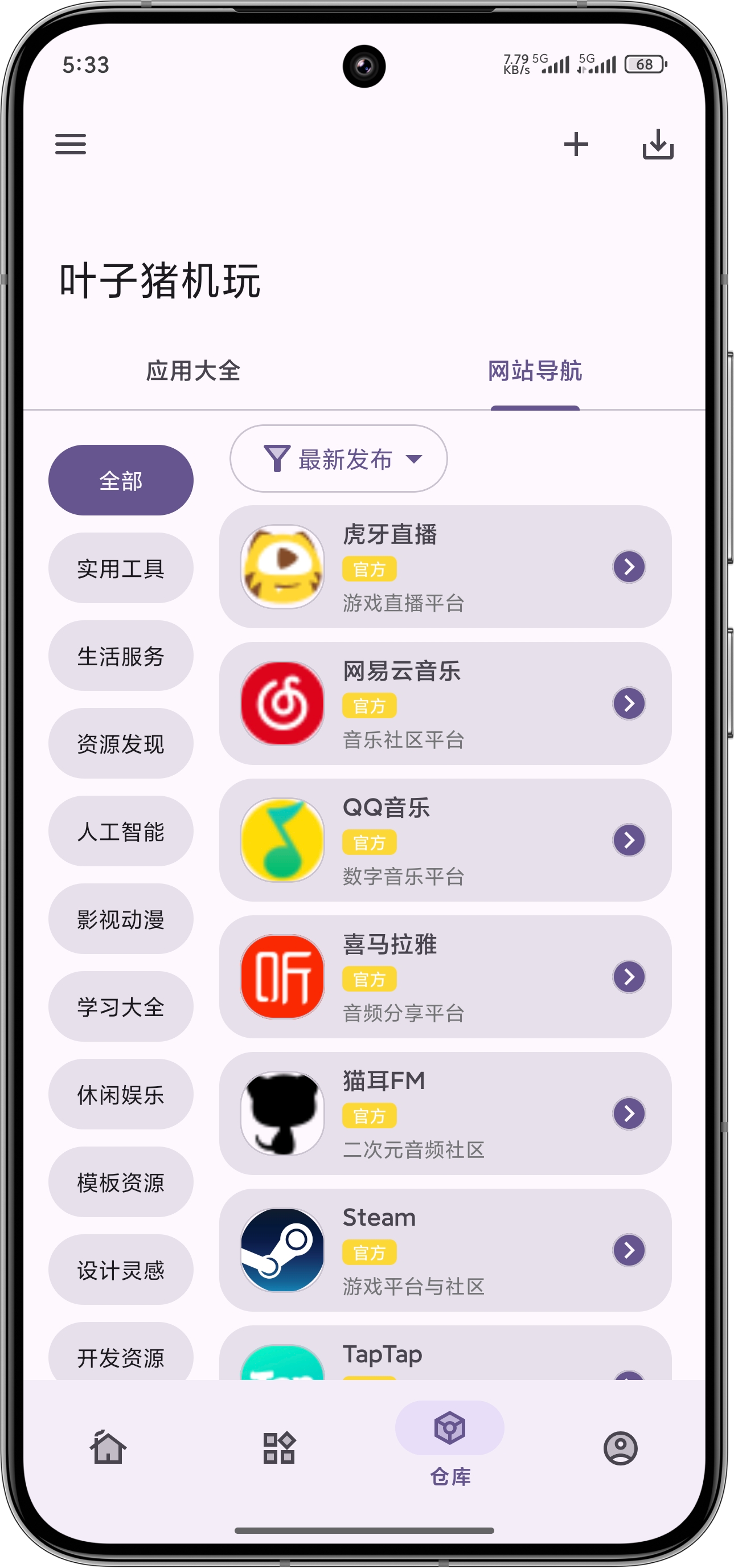Open the 最新发布 sort dropdown
The image size is (734, 1568).
coord(338,460)
